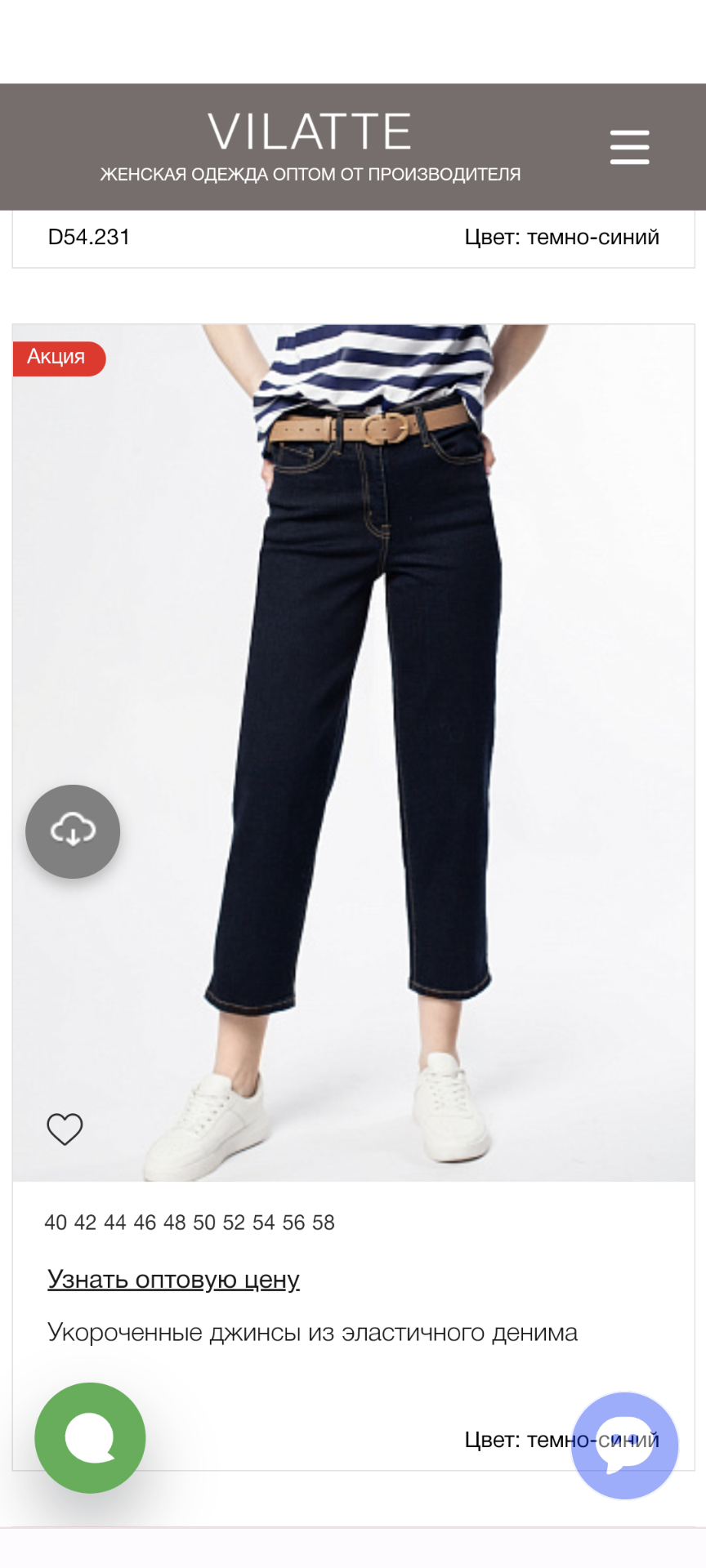Screen dimensions: 706x1568
Task: Tap the cloud download button
Action: tap(73, 831)
